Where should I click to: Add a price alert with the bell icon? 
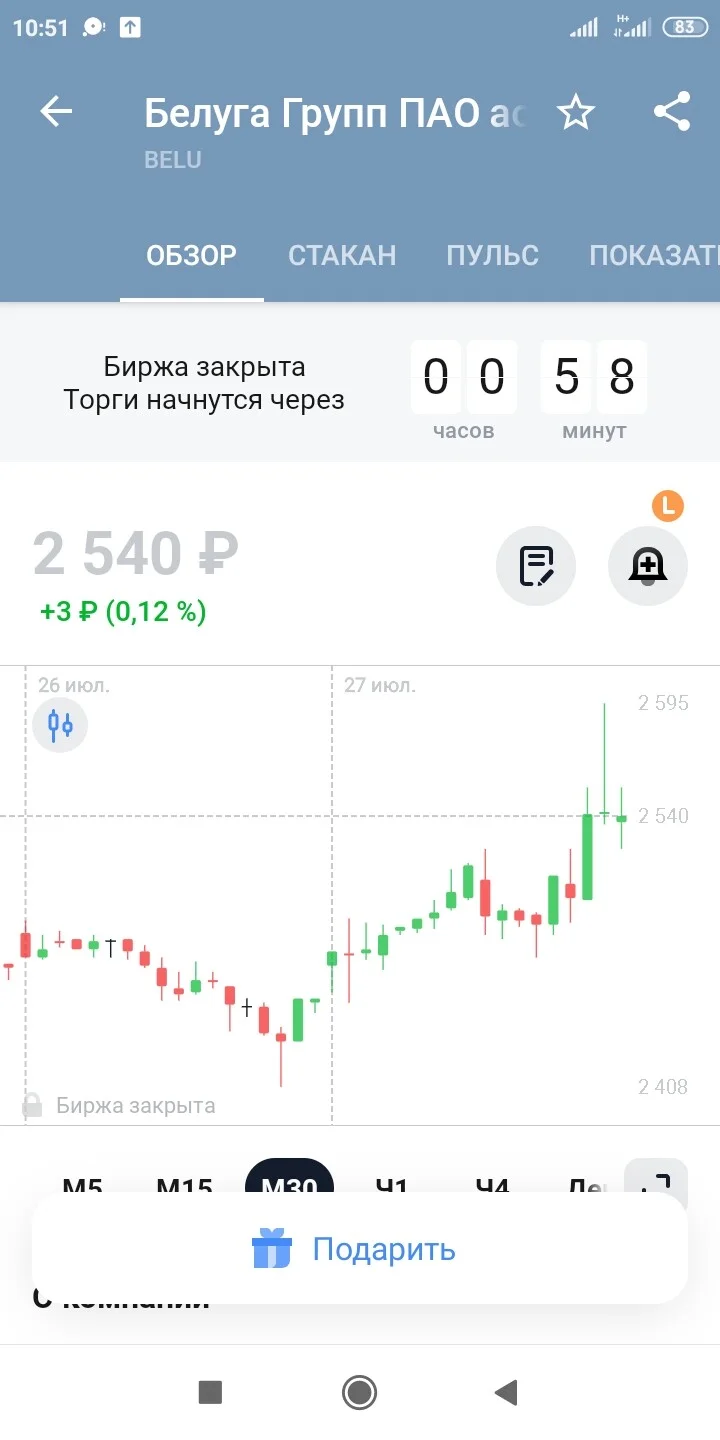point(648,566)
